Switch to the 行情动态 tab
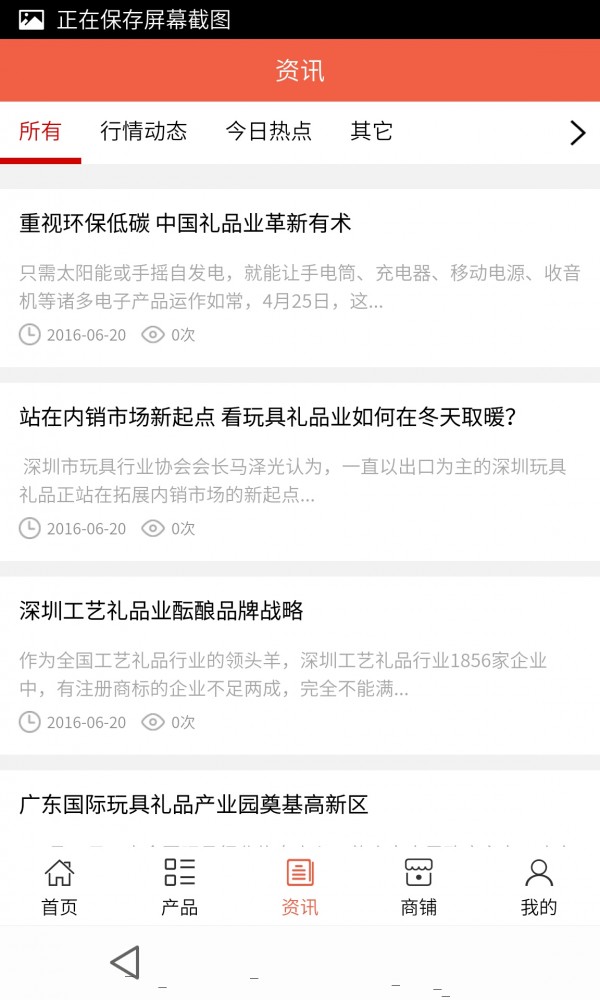The width and height of the screenshot is (600, 1000). click(144, 131)
